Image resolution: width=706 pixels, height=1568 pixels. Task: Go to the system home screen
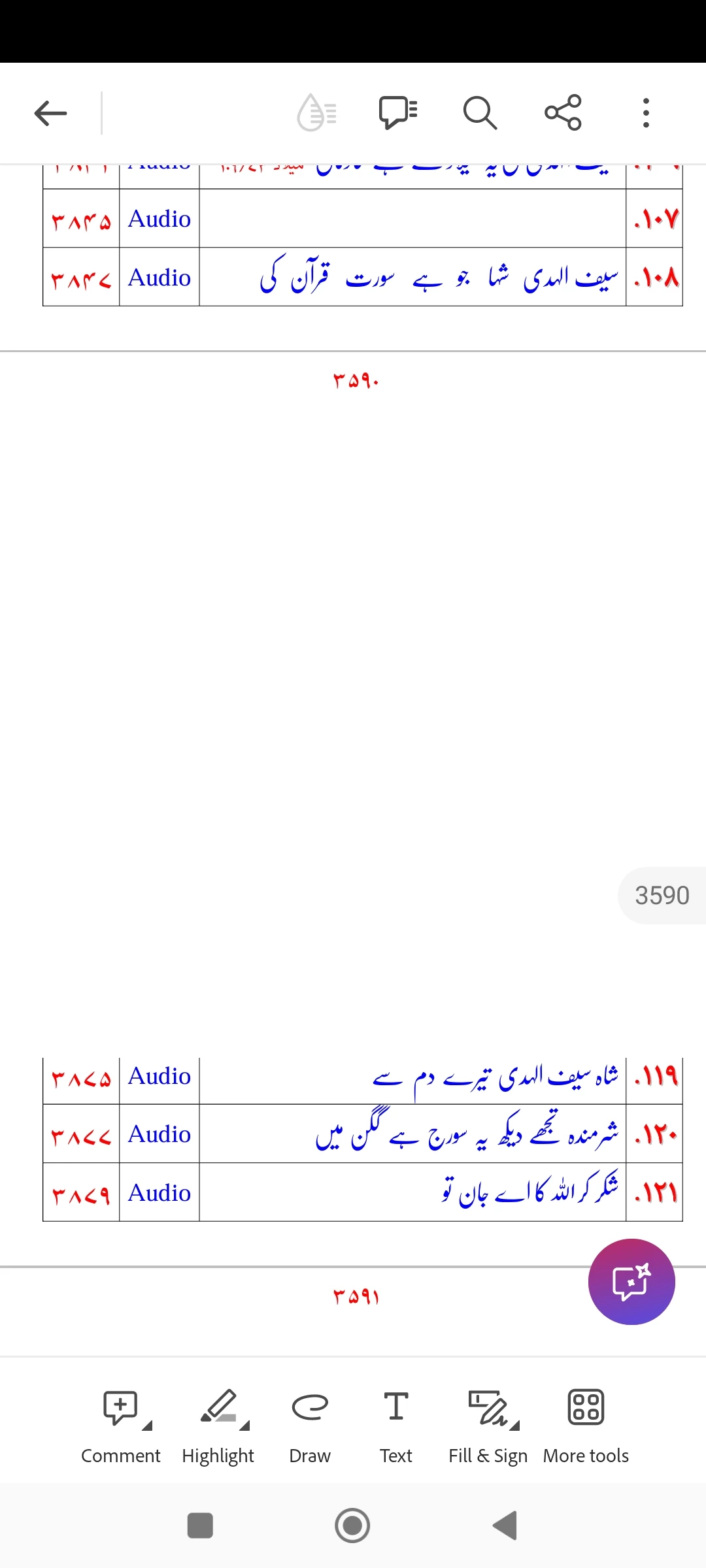tap(352, 1526)
